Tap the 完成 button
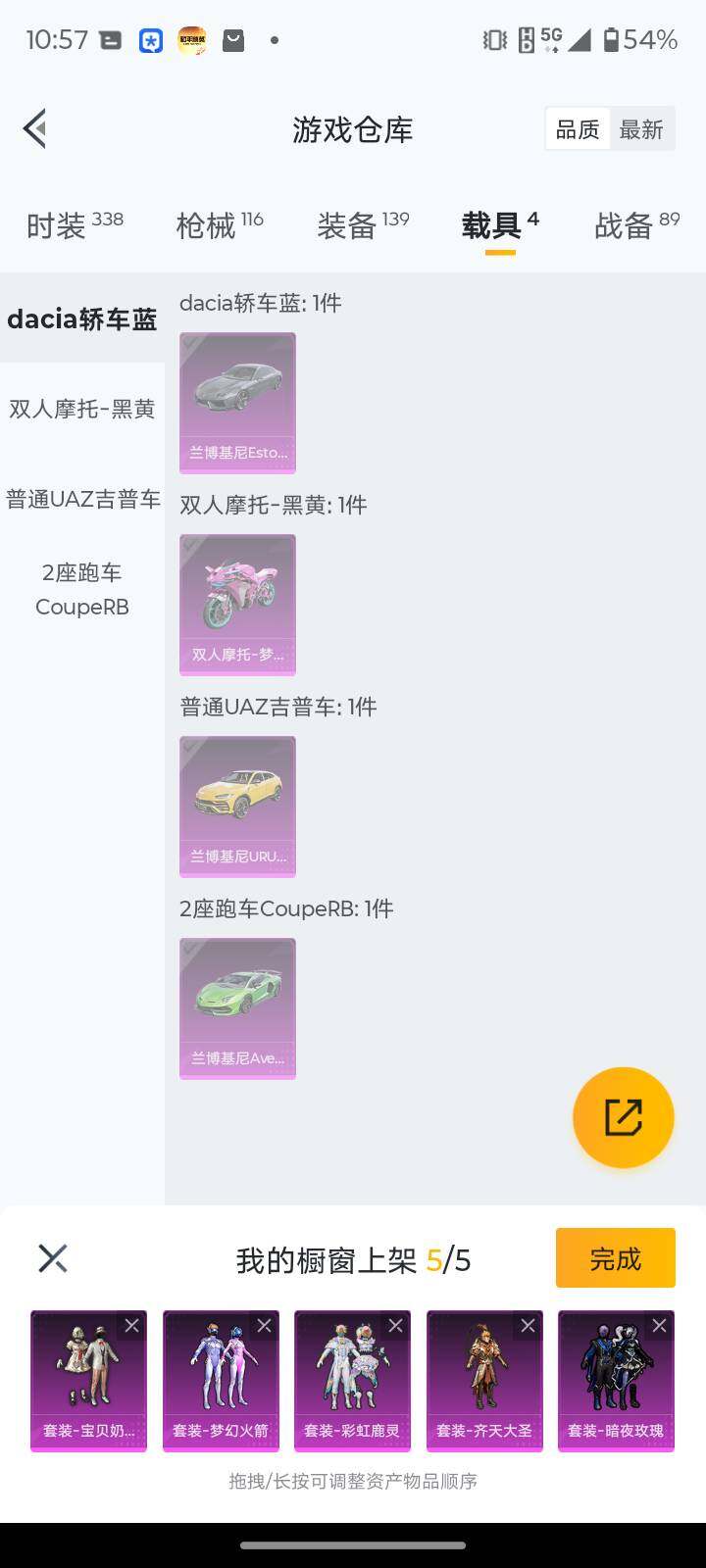The image size is (706, 1568). pos(615,1257)
